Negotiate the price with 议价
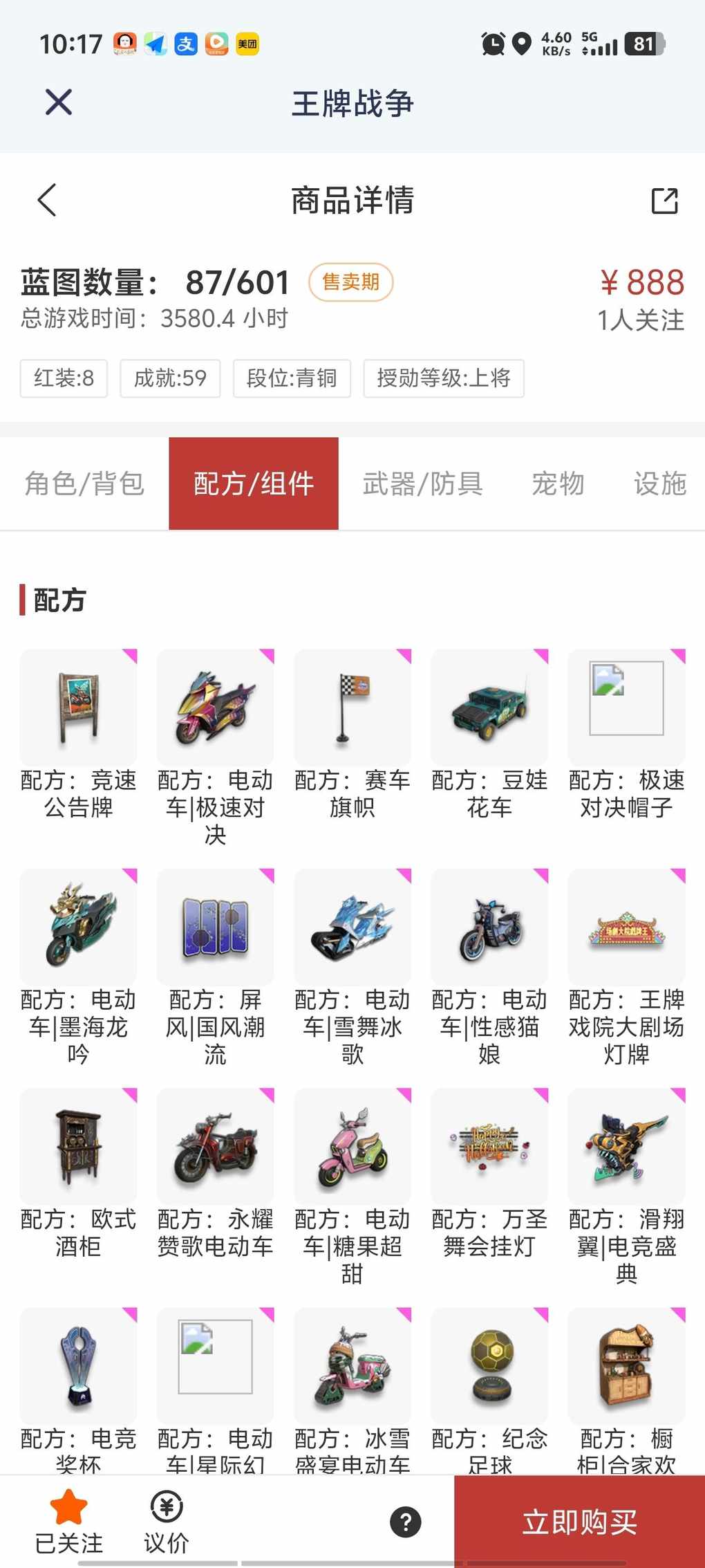The width and height of the screenshot is (705, 1568). click(167, 1522)
